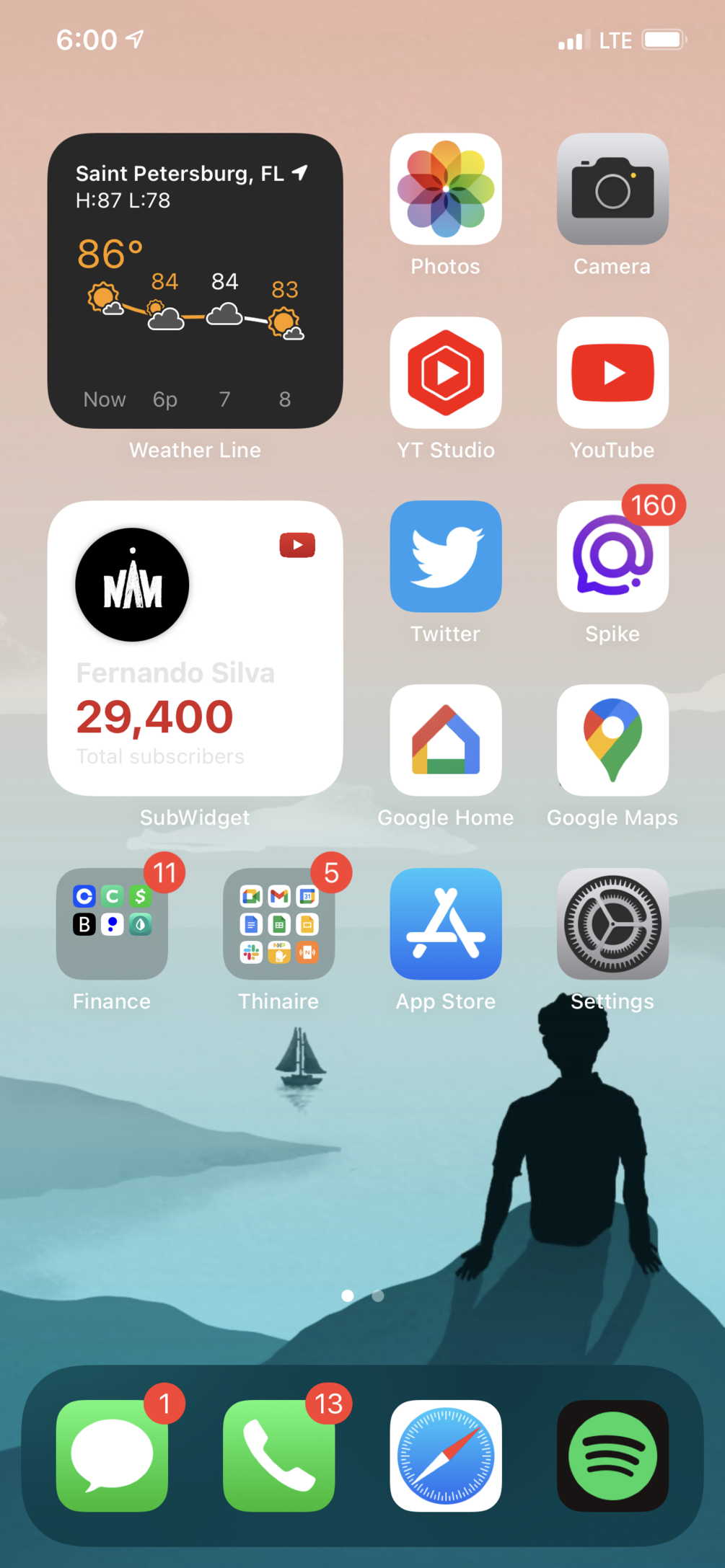Screen dimensions: 725x1568
Task: Open Spike with 160 unread notifications
Action: click(x=612, y=557)
